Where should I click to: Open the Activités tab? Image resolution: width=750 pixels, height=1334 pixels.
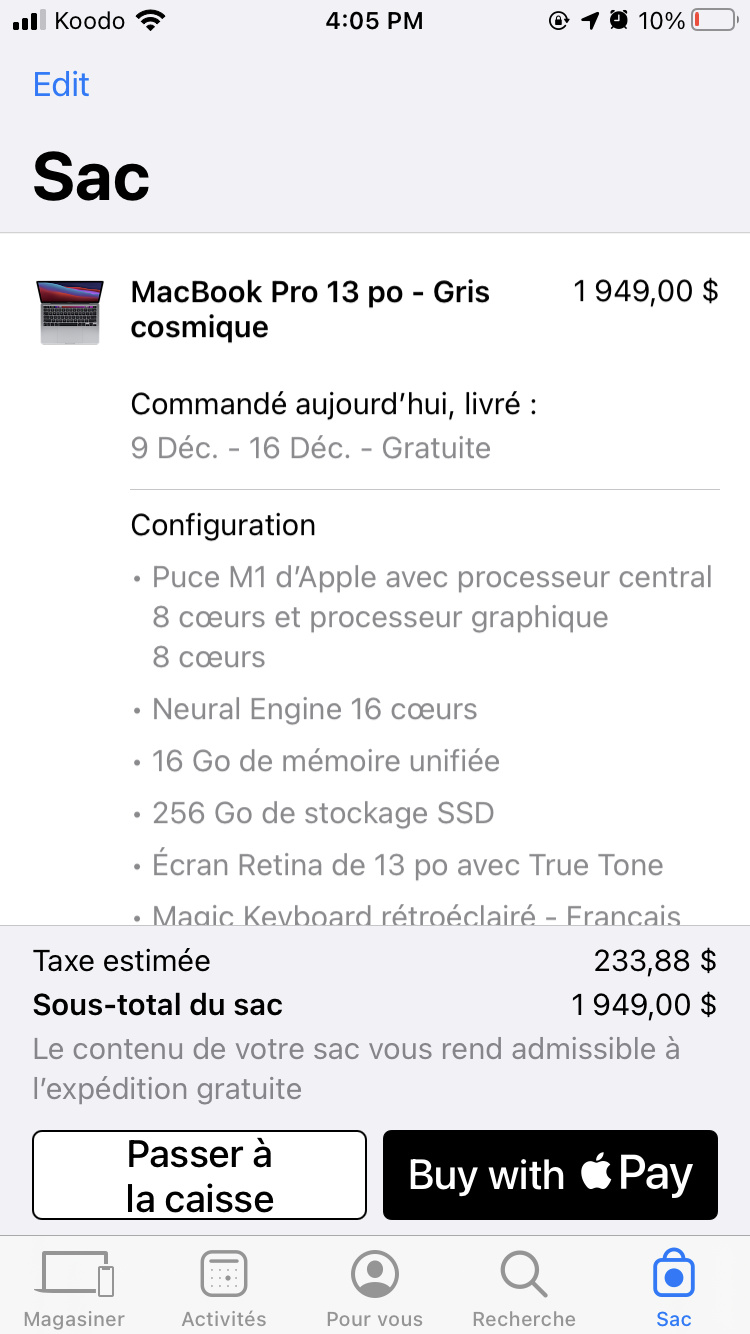coord(224,1289)
